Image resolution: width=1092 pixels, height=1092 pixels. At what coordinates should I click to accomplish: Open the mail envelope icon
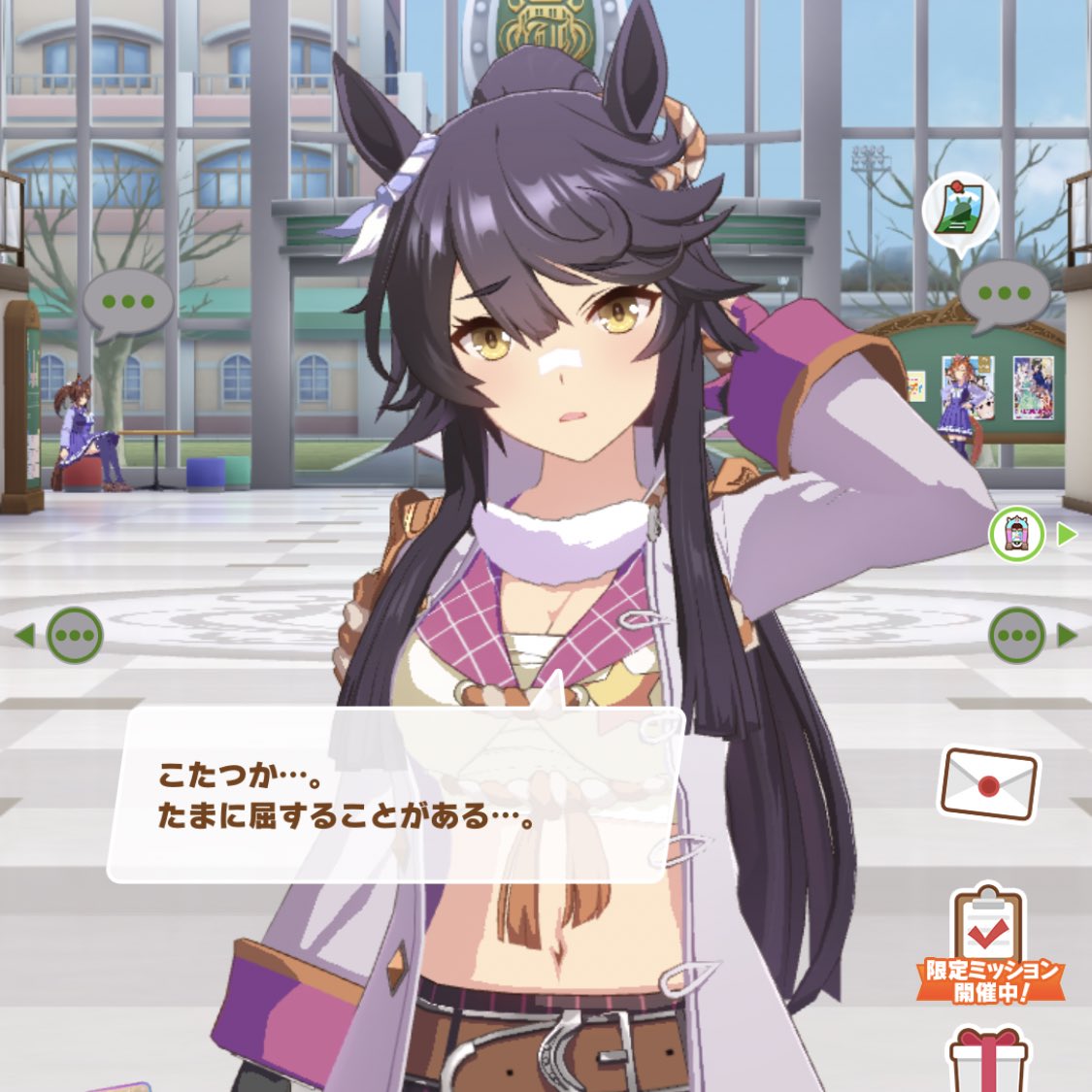pos(987,784)
